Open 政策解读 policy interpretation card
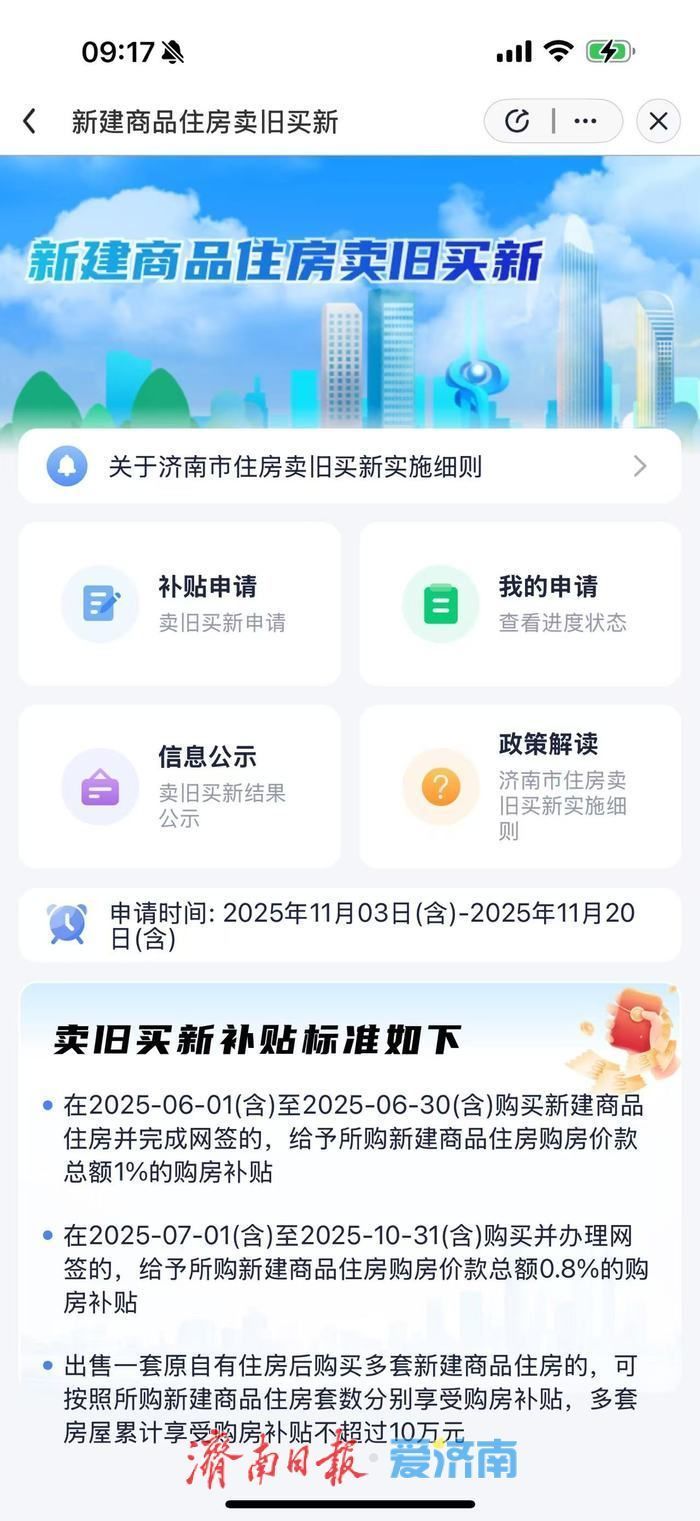The height and width of the screenshot is (1521, 700). coord(520,786)
